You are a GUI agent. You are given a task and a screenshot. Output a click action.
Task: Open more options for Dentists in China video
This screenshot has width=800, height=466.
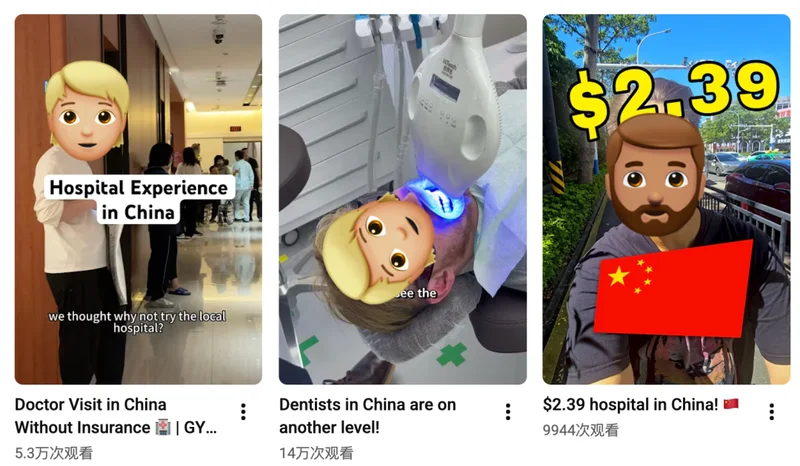(507, 411)
